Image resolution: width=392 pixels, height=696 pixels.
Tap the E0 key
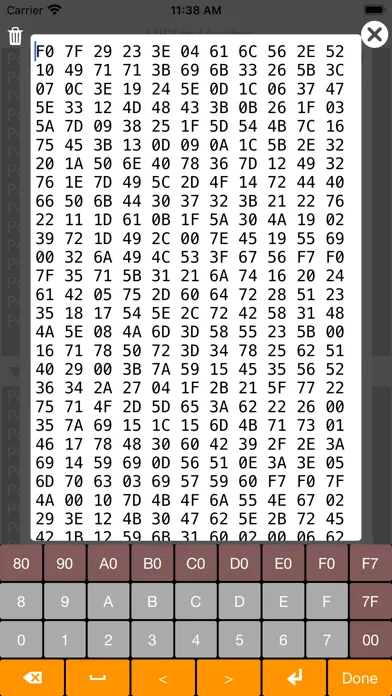coord(283,563)
